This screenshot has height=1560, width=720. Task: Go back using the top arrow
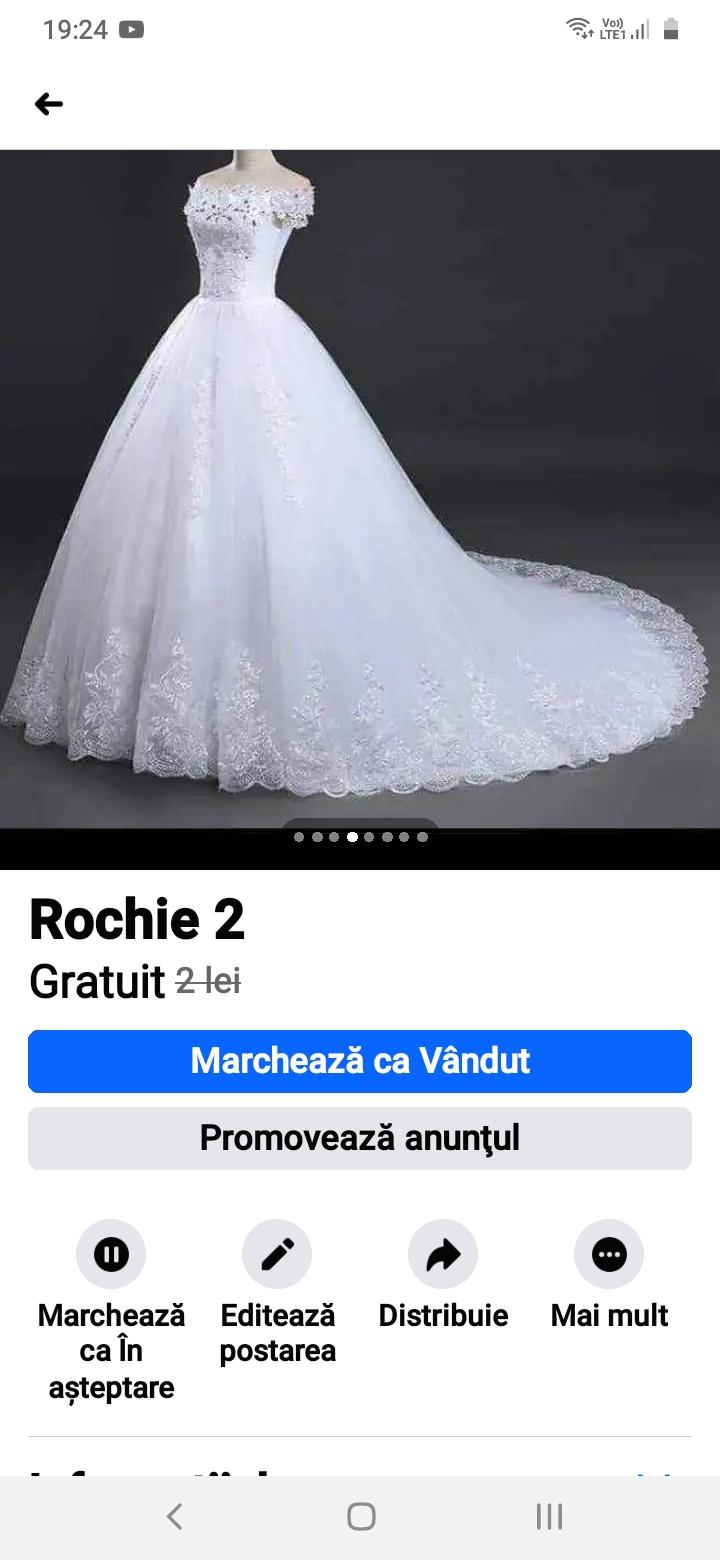(48, 103)
